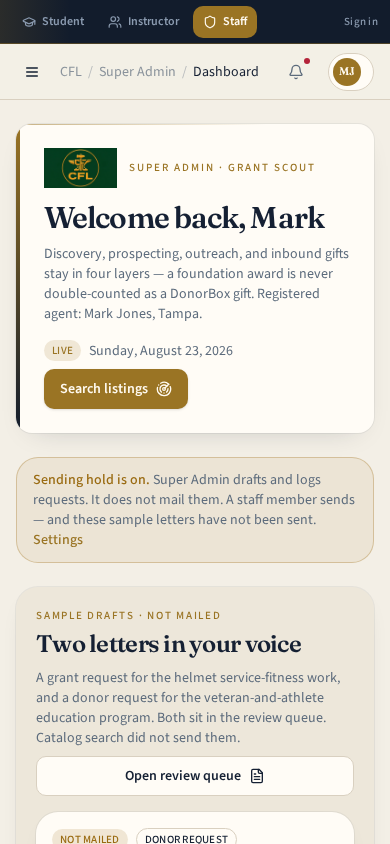Select the Staff tab

tap(225, 22)
